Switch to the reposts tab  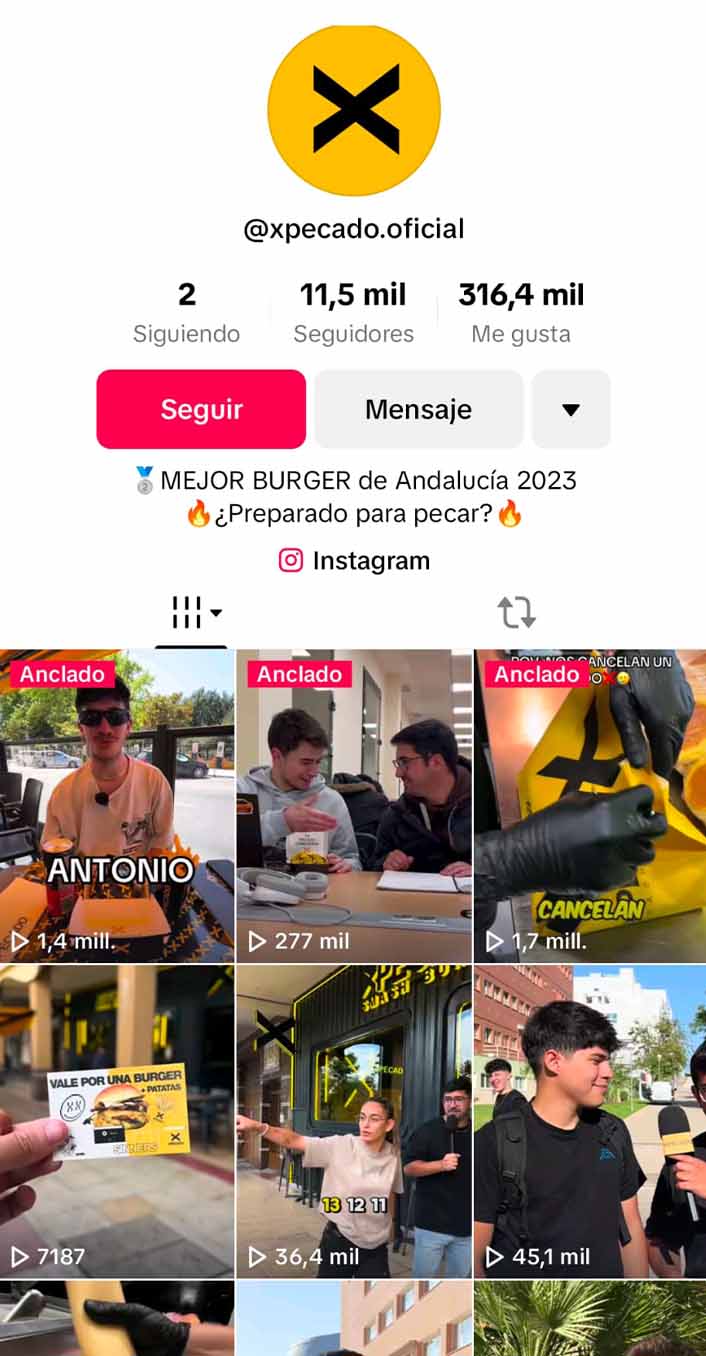pyautogui.click(x=516, y=612)
